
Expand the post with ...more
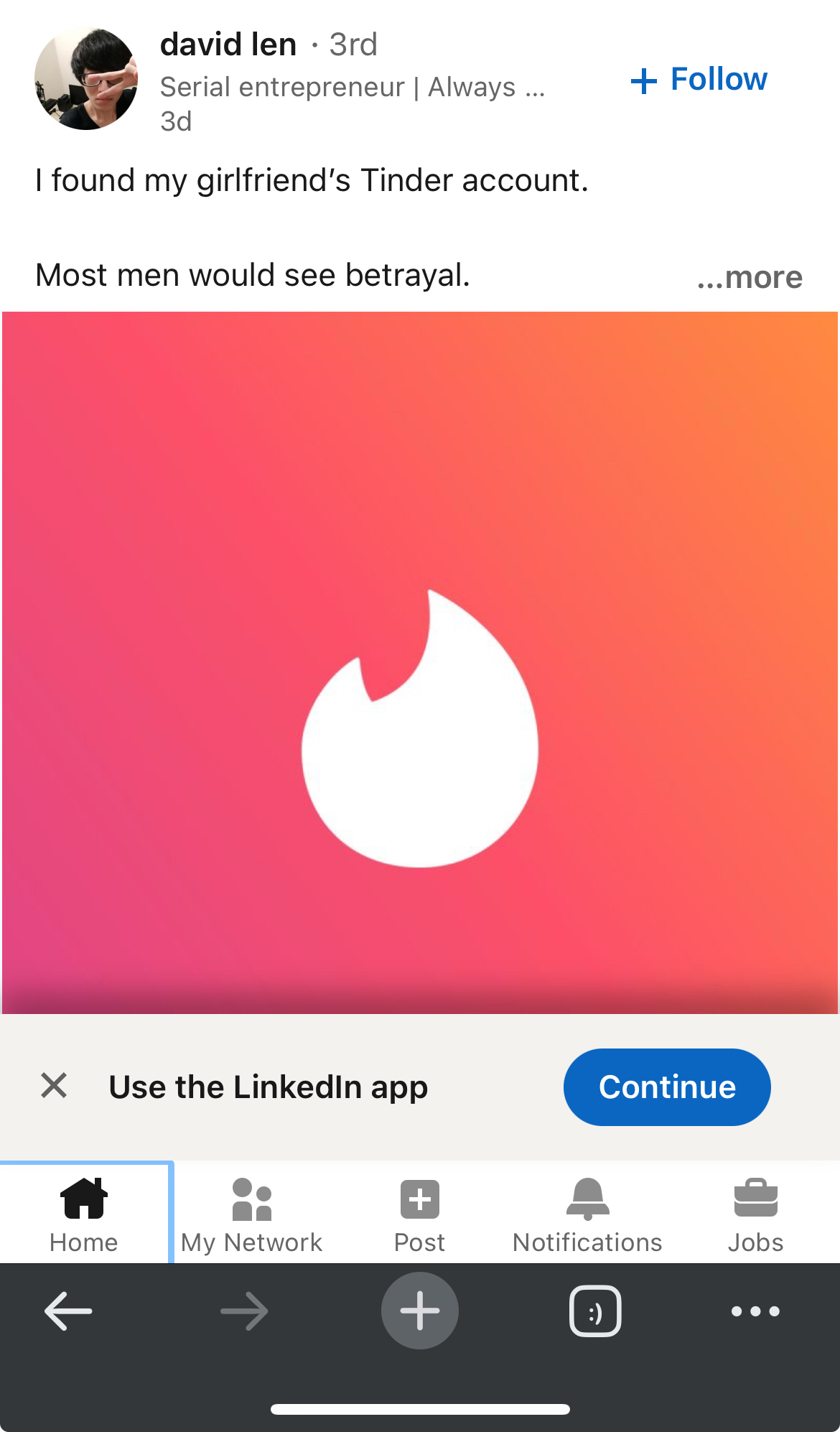(x=750, y=277)
